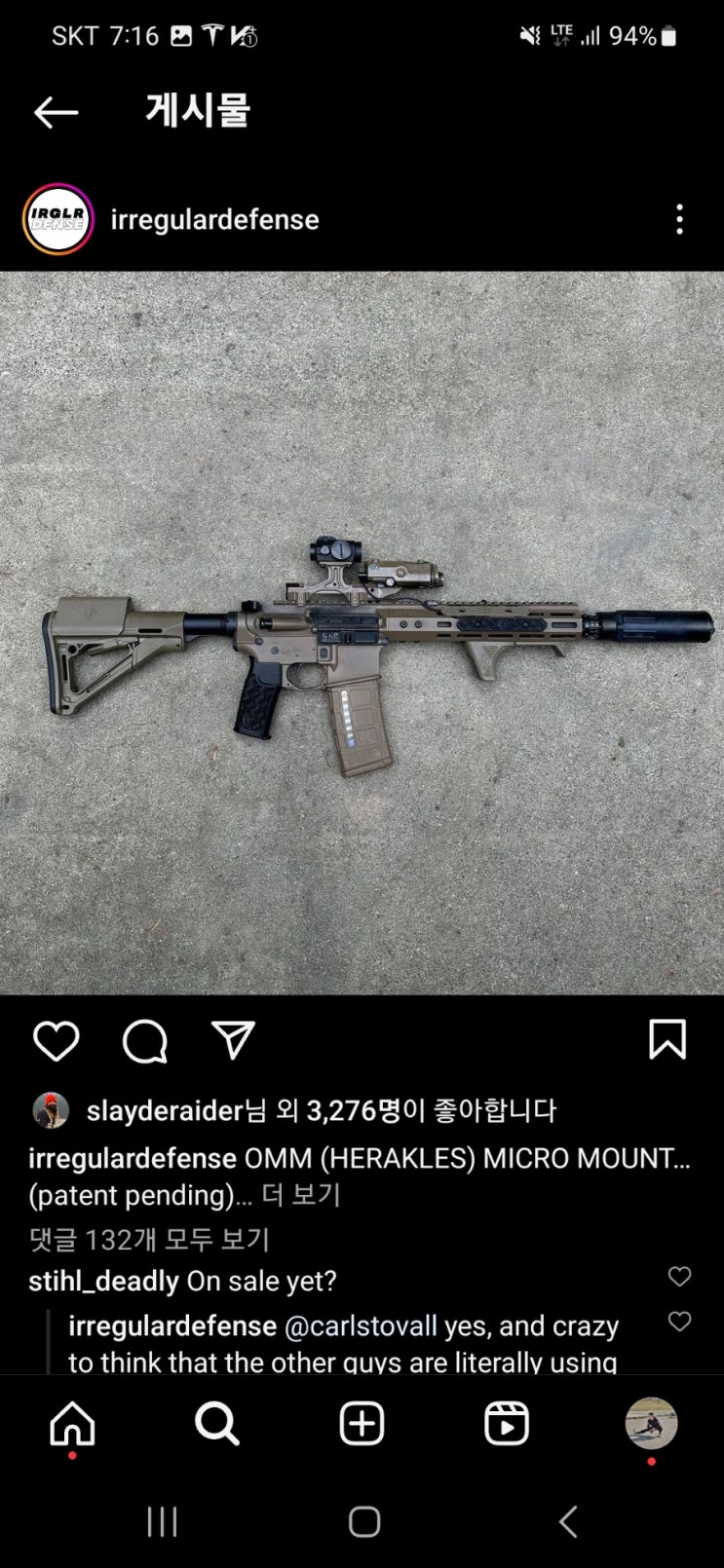
Task: Open Instagram home feed icon
Action: coord(72,1424)
